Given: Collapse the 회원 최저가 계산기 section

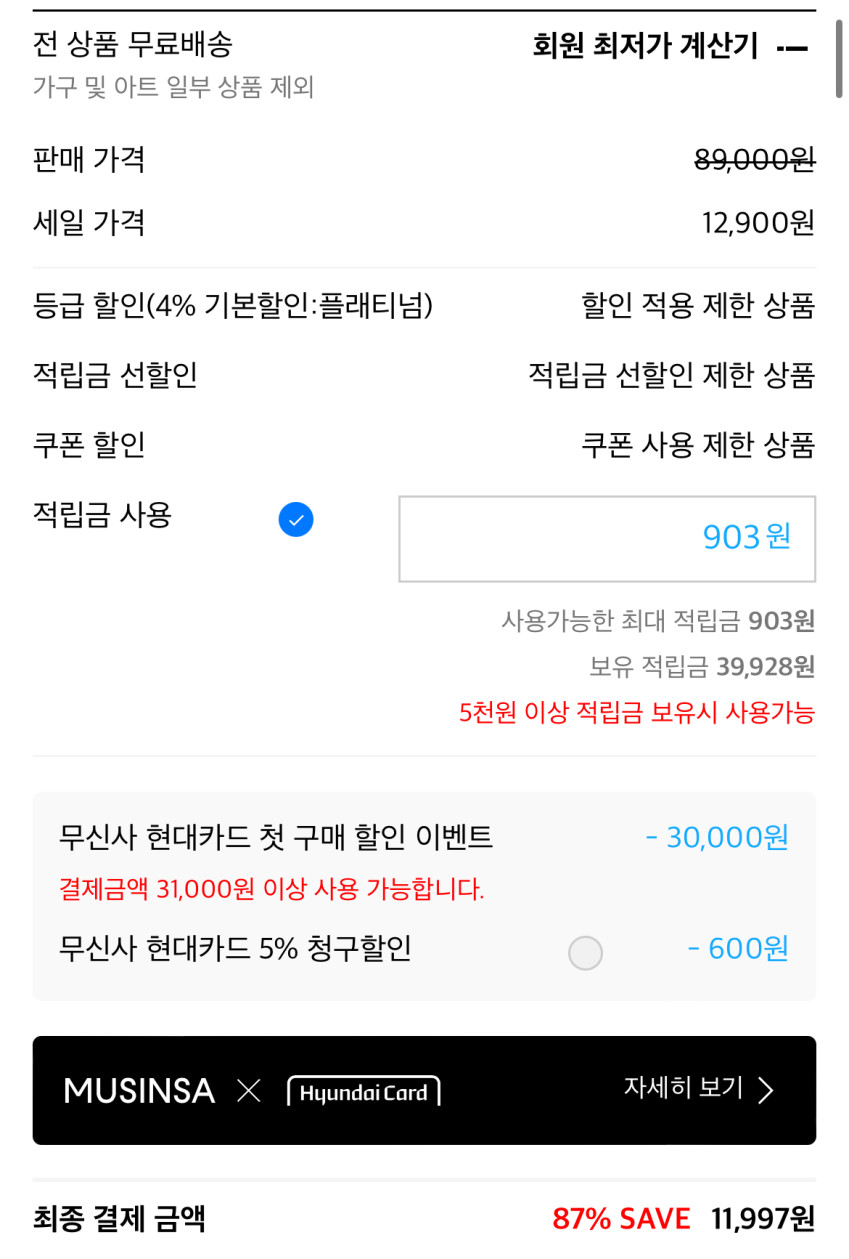Looking at the screenshot, I should click(791, 47).
